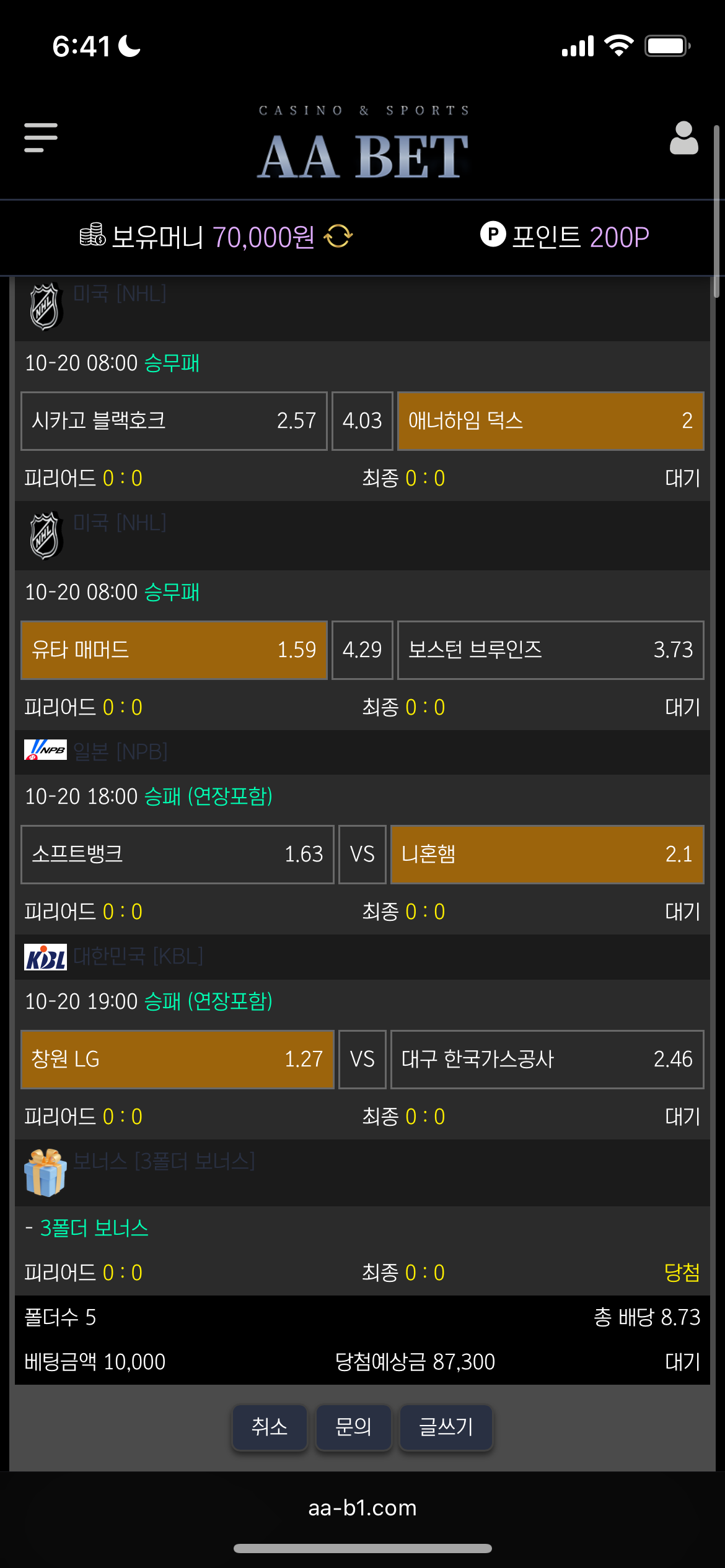Open the user profile icon

[x=683, y=137]
